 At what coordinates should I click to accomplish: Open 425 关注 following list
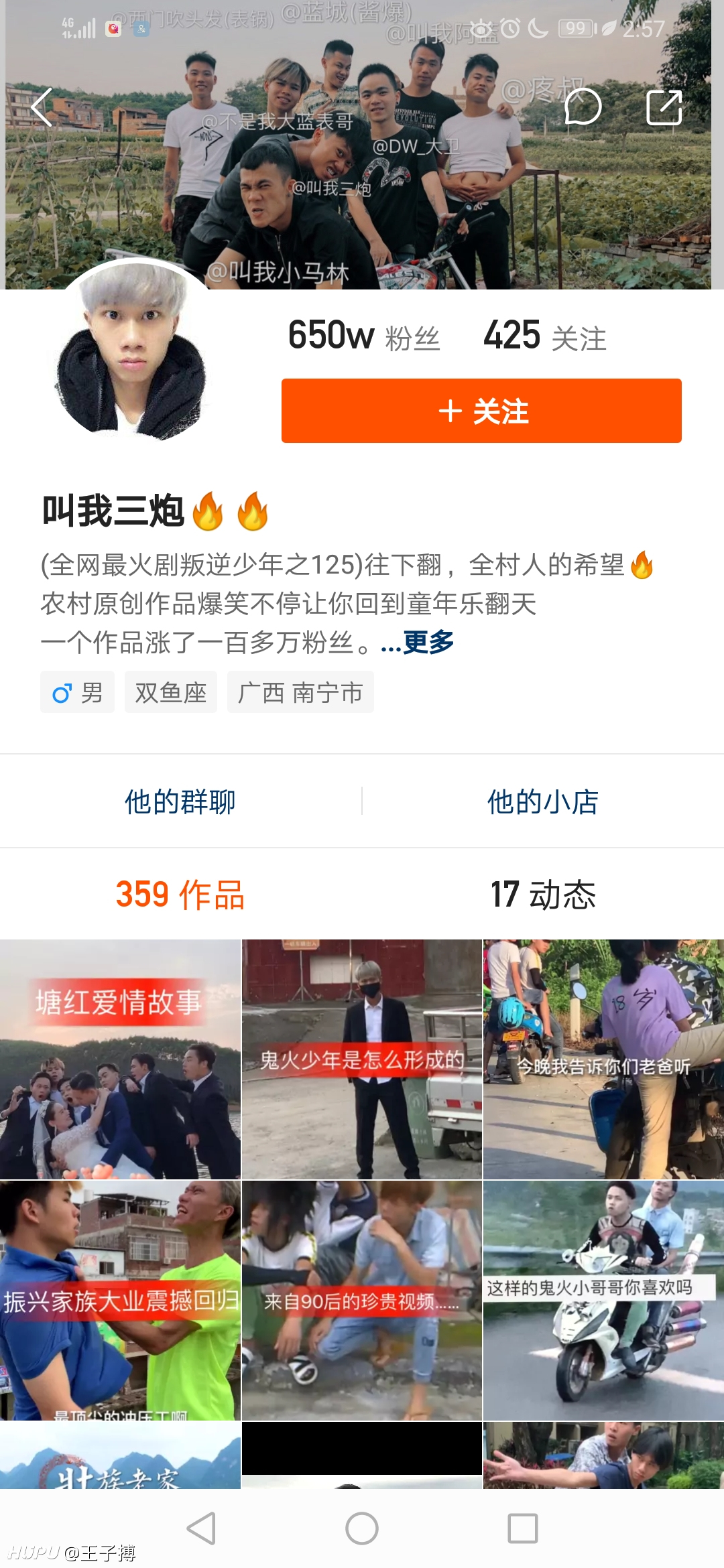pyautogui.click(x=544, y=336)
